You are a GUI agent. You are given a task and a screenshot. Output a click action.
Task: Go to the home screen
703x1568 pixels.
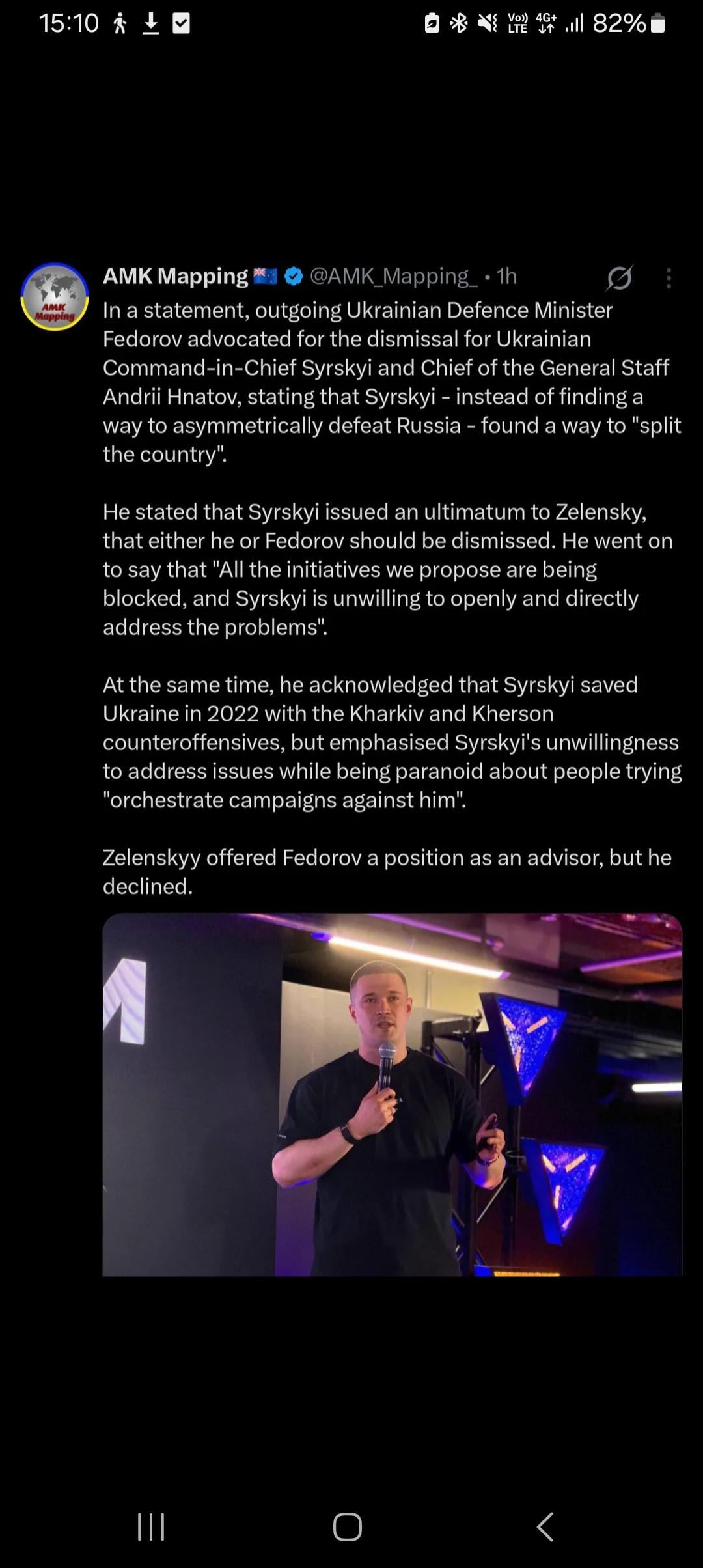coord(348,1526)
